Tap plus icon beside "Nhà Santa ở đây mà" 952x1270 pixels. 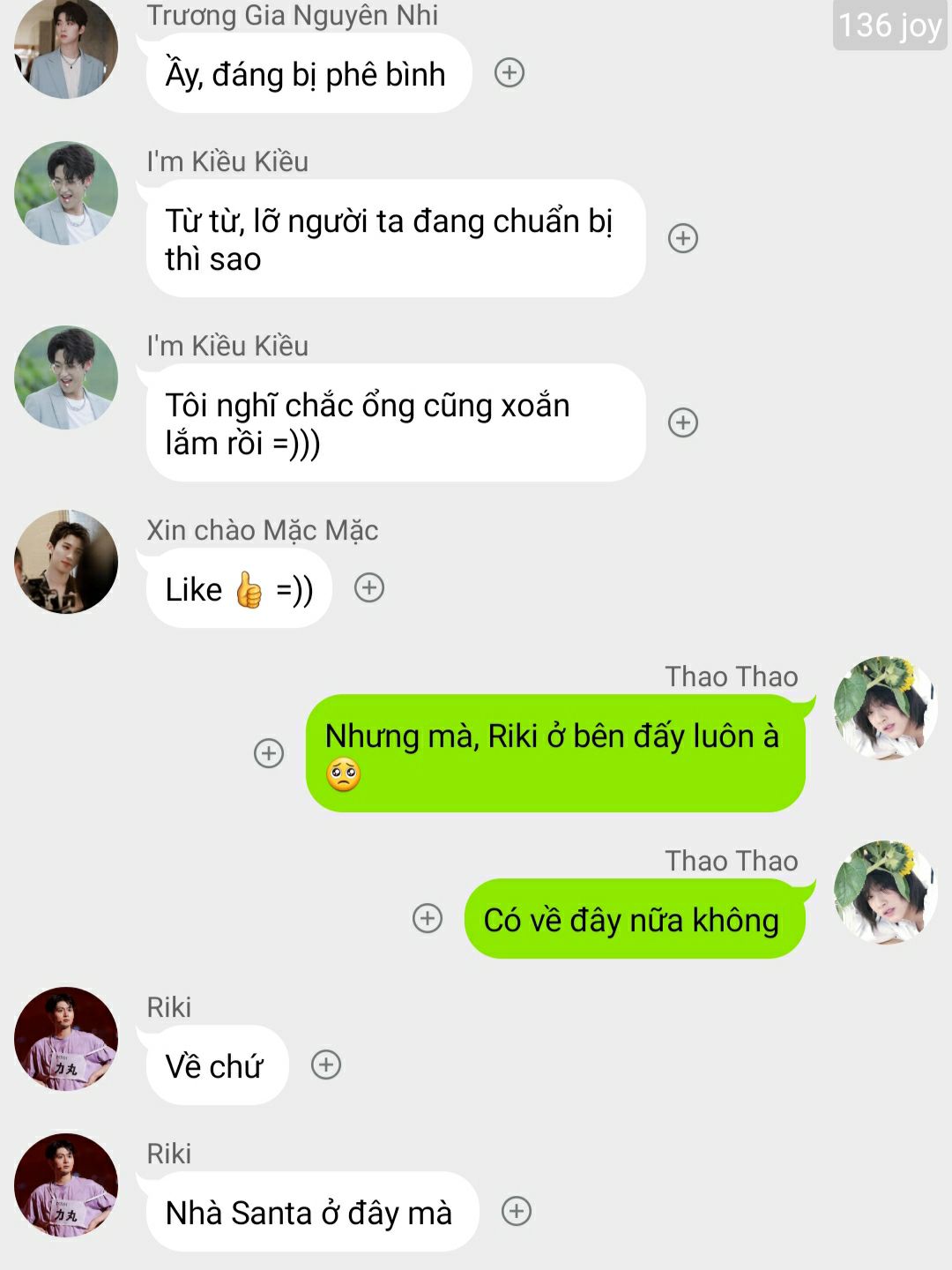[x=517, y=1211]
